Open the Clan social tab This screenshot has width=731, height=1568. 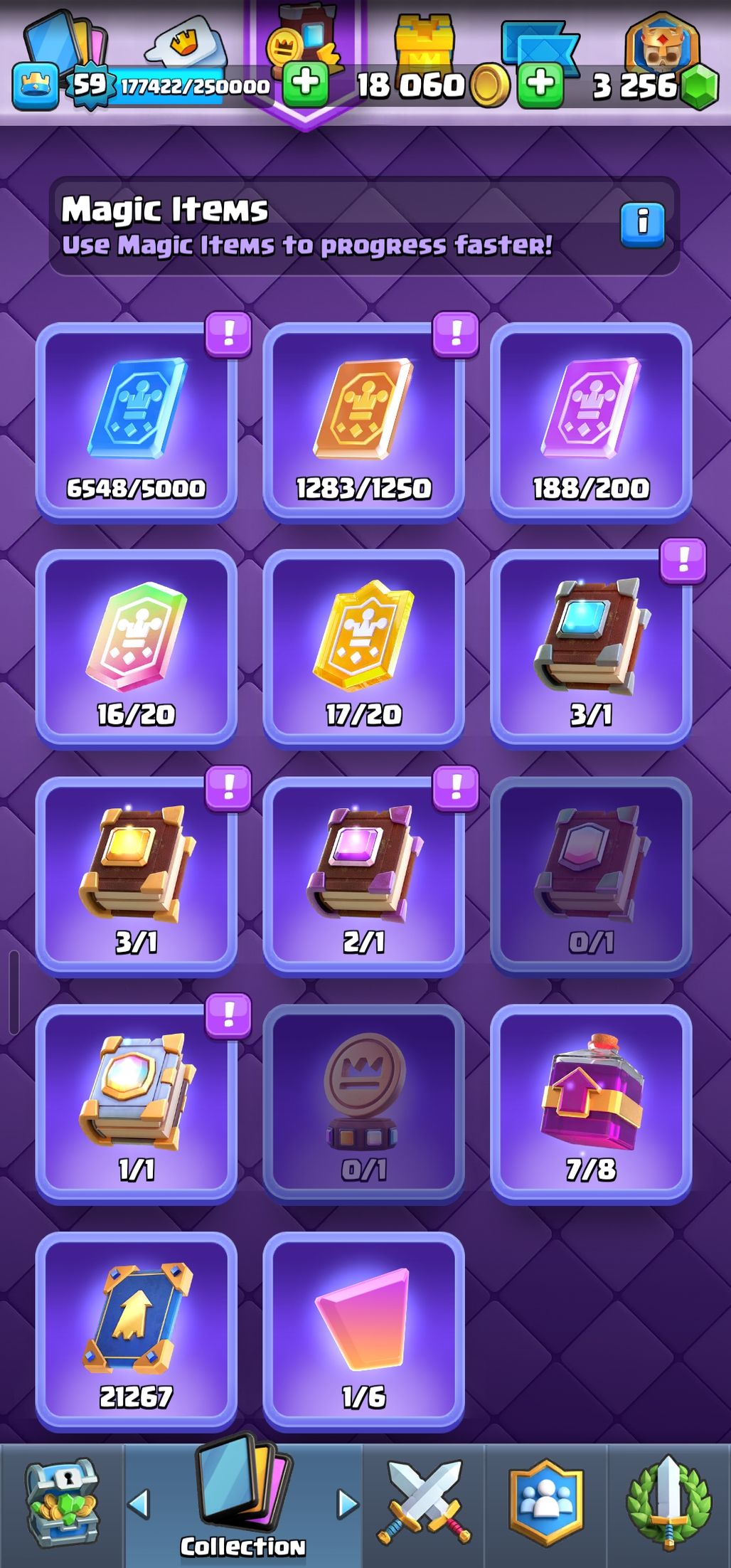coord(545,1504)
